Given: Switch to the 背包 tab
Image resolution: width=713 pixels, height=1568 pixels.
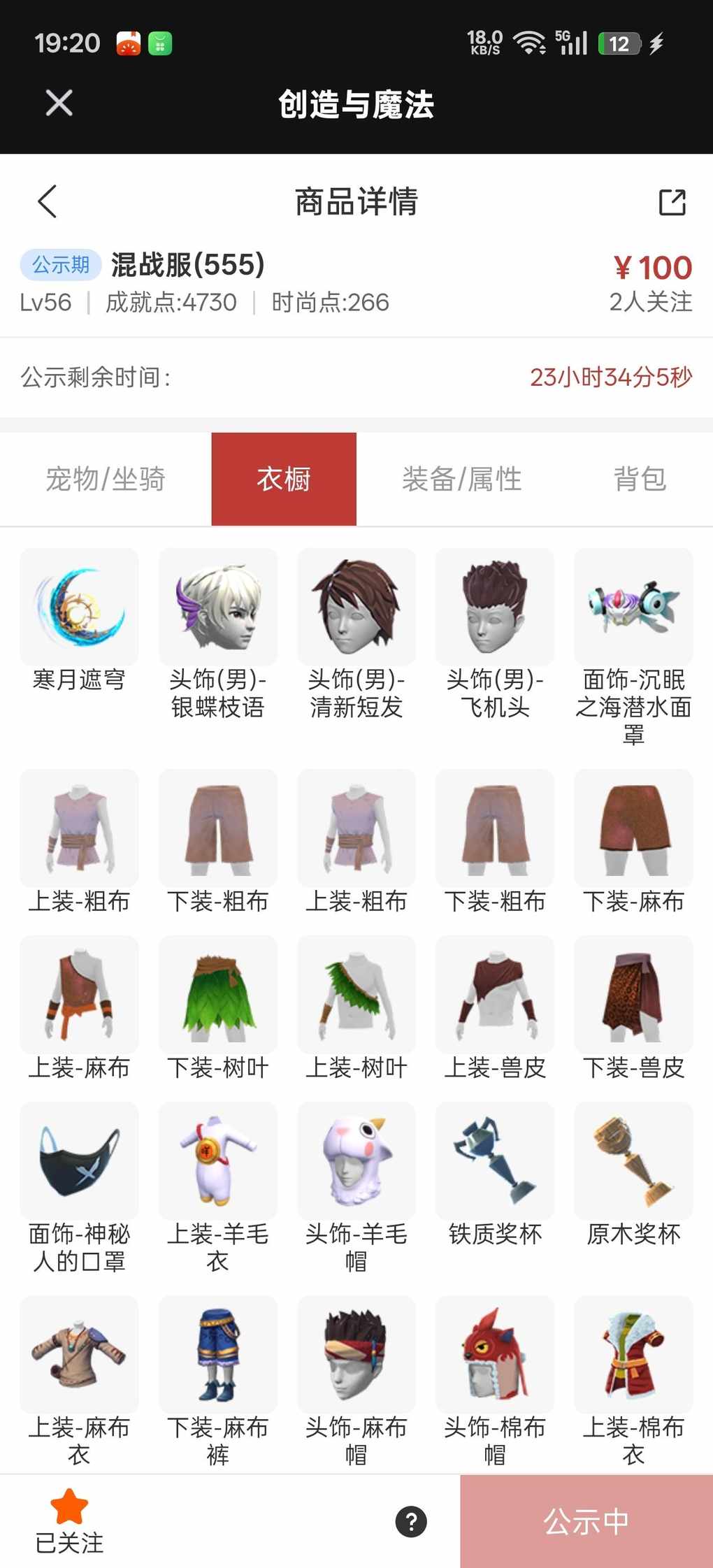Looking at the screenshot, I should 640,480.
